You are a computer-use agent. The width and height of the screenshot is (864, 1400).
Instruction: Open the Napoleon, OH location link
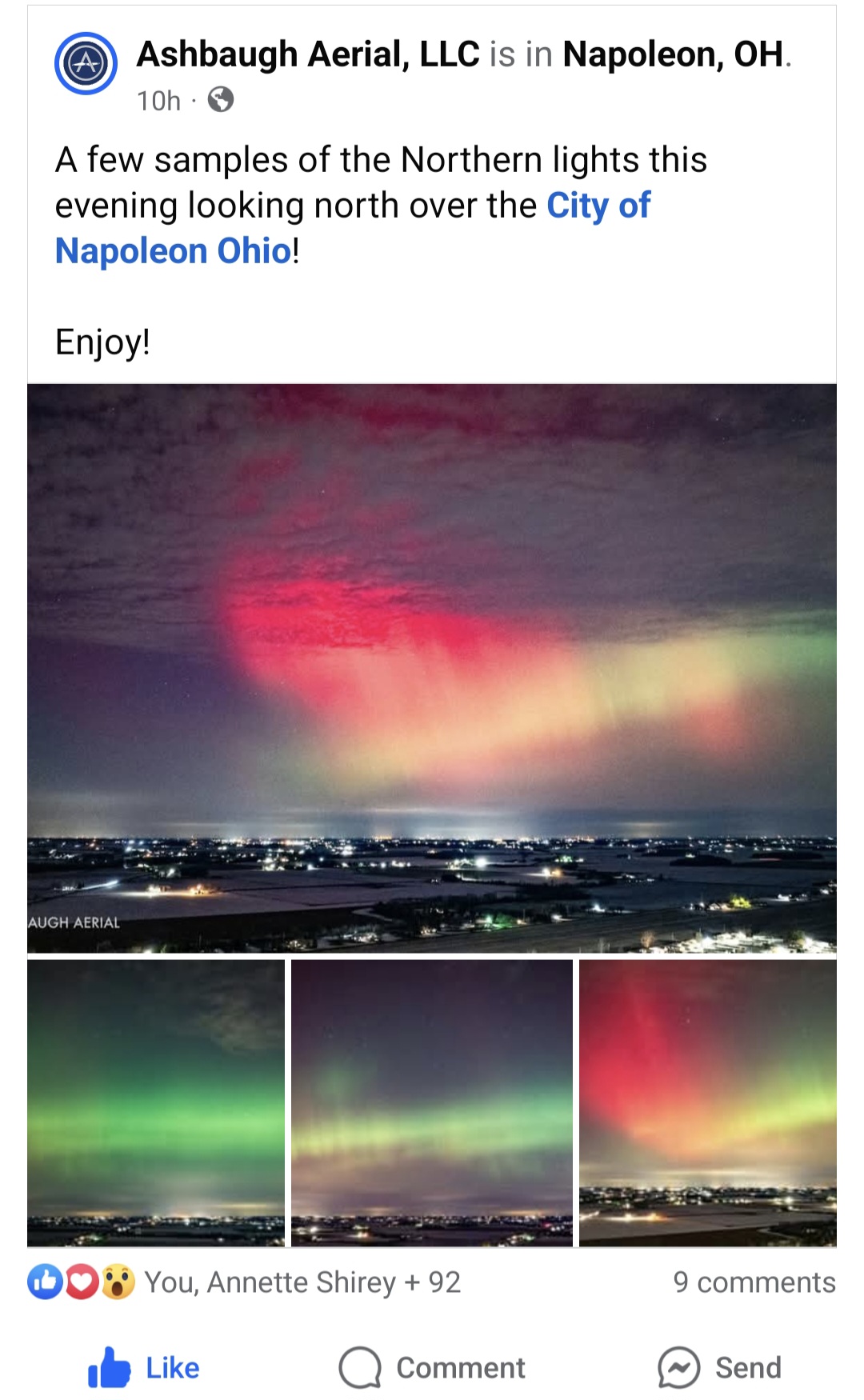(x=674, y=53)
